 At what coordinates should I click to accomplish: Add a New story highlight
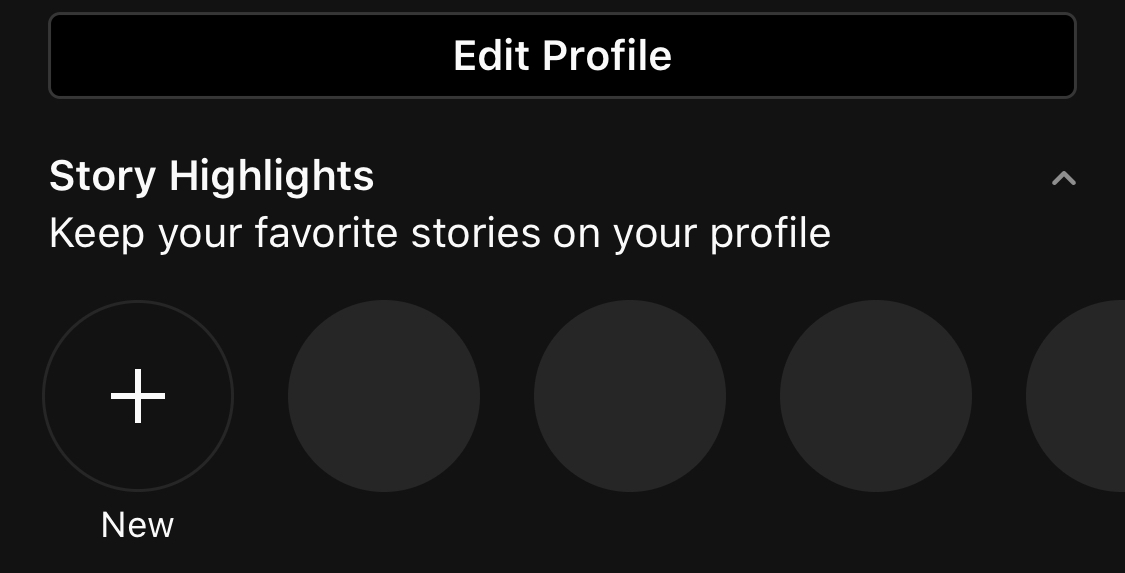(138, 396)
